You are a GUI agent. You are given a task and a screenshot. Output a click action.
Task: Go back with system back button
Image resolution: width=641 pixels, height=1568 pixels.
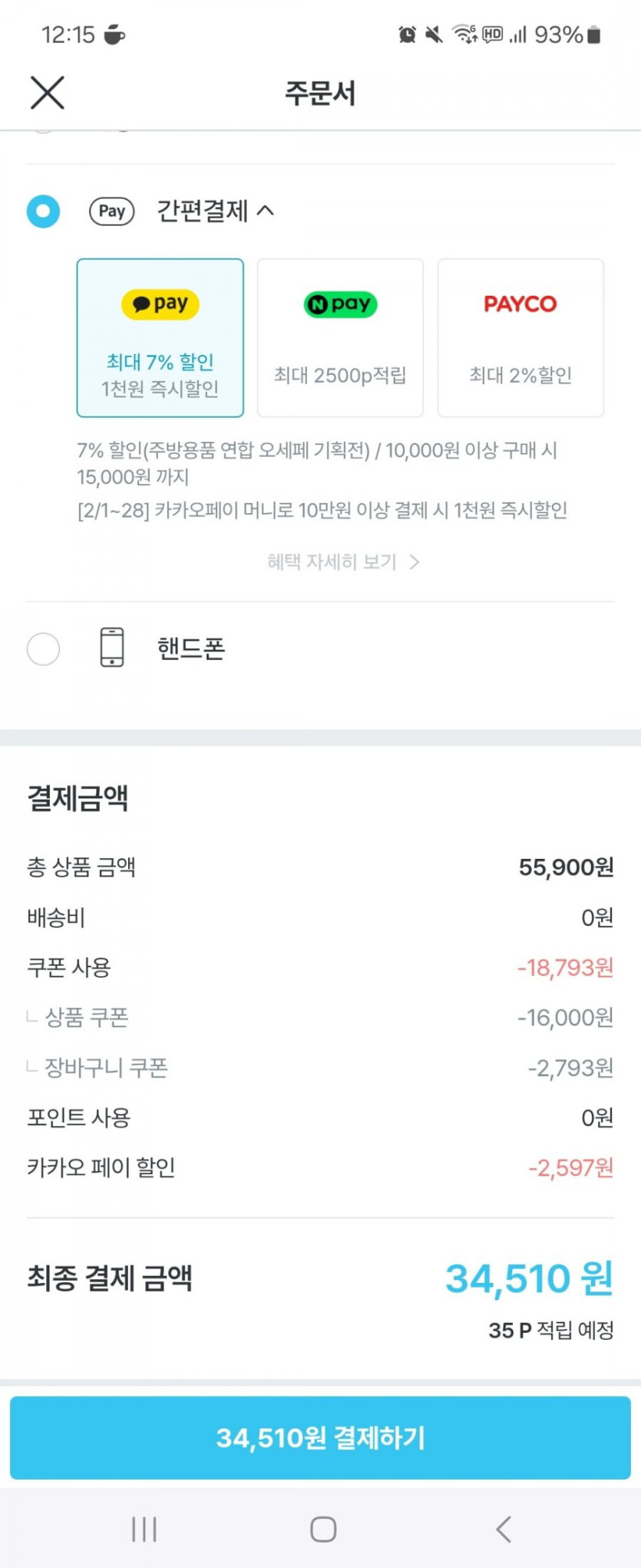coord(503,1529)
